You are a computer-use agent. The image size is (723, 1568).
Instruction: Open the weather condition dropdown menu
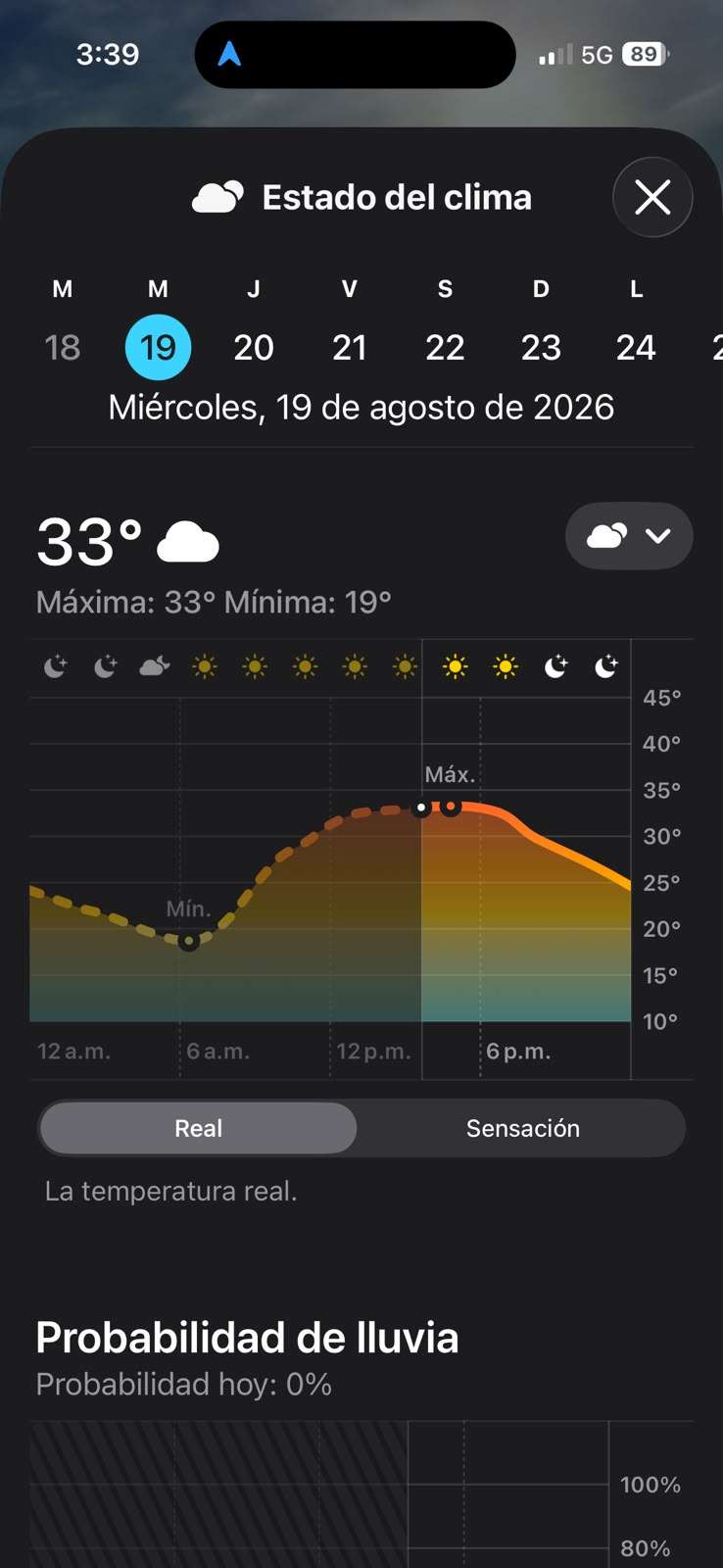pos(629,536)
